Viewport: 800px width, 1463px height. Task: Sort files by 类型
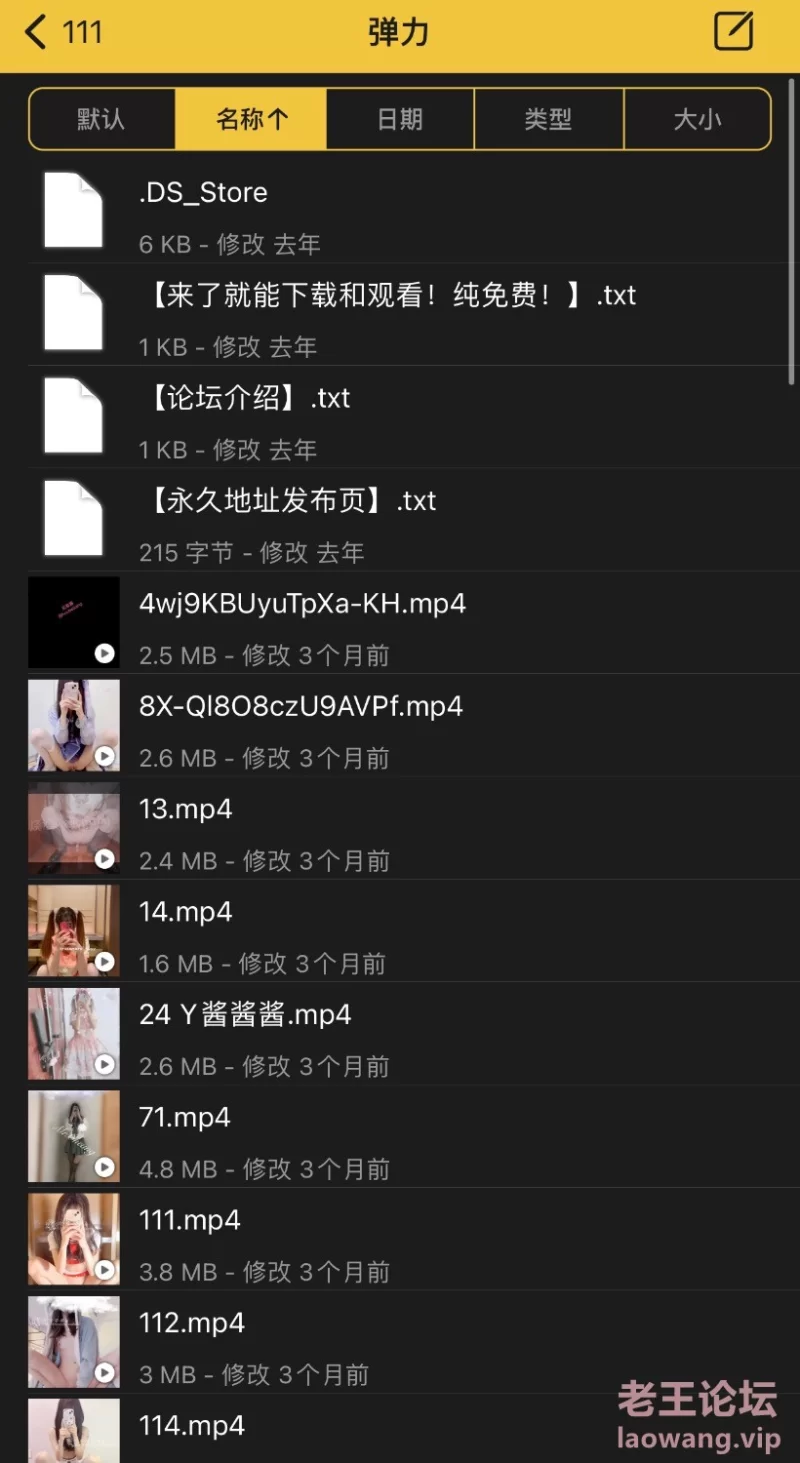coord(548,120)
